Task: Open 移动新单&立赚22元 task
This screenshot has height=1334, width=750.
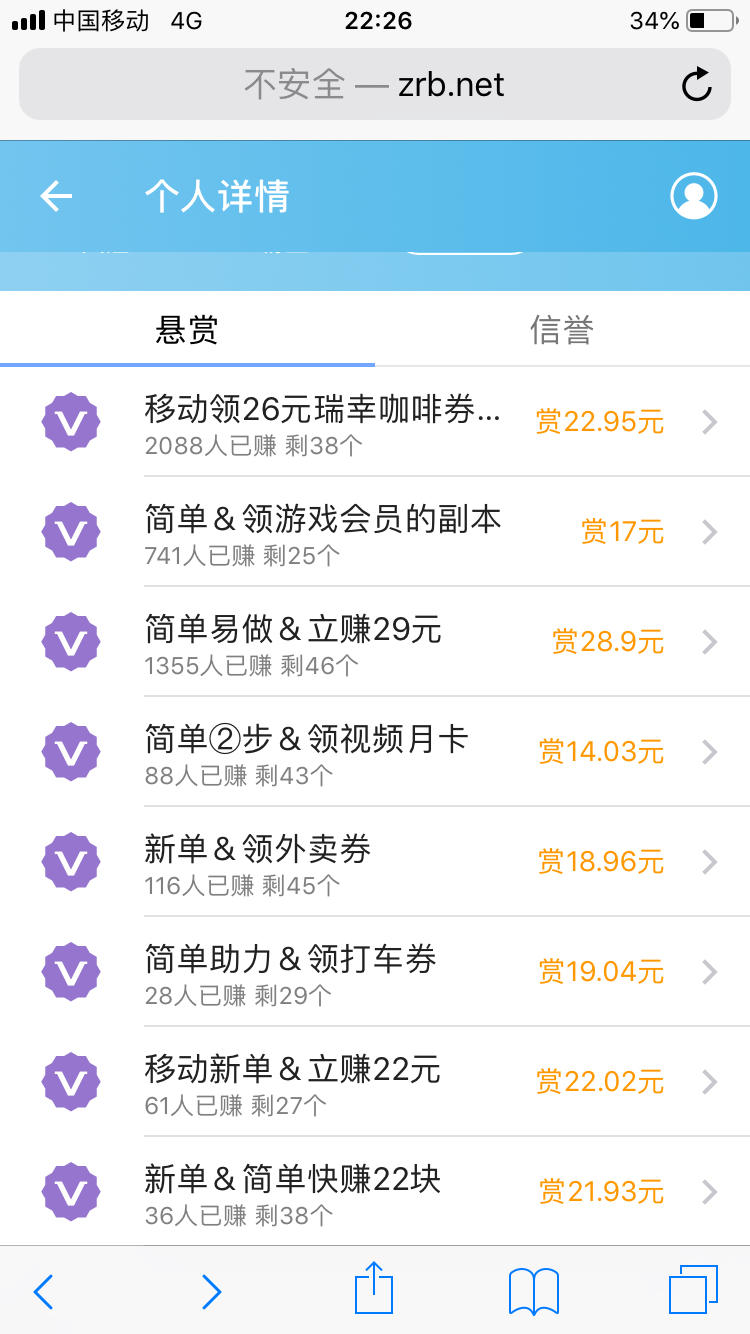Action: point(375,1082)
